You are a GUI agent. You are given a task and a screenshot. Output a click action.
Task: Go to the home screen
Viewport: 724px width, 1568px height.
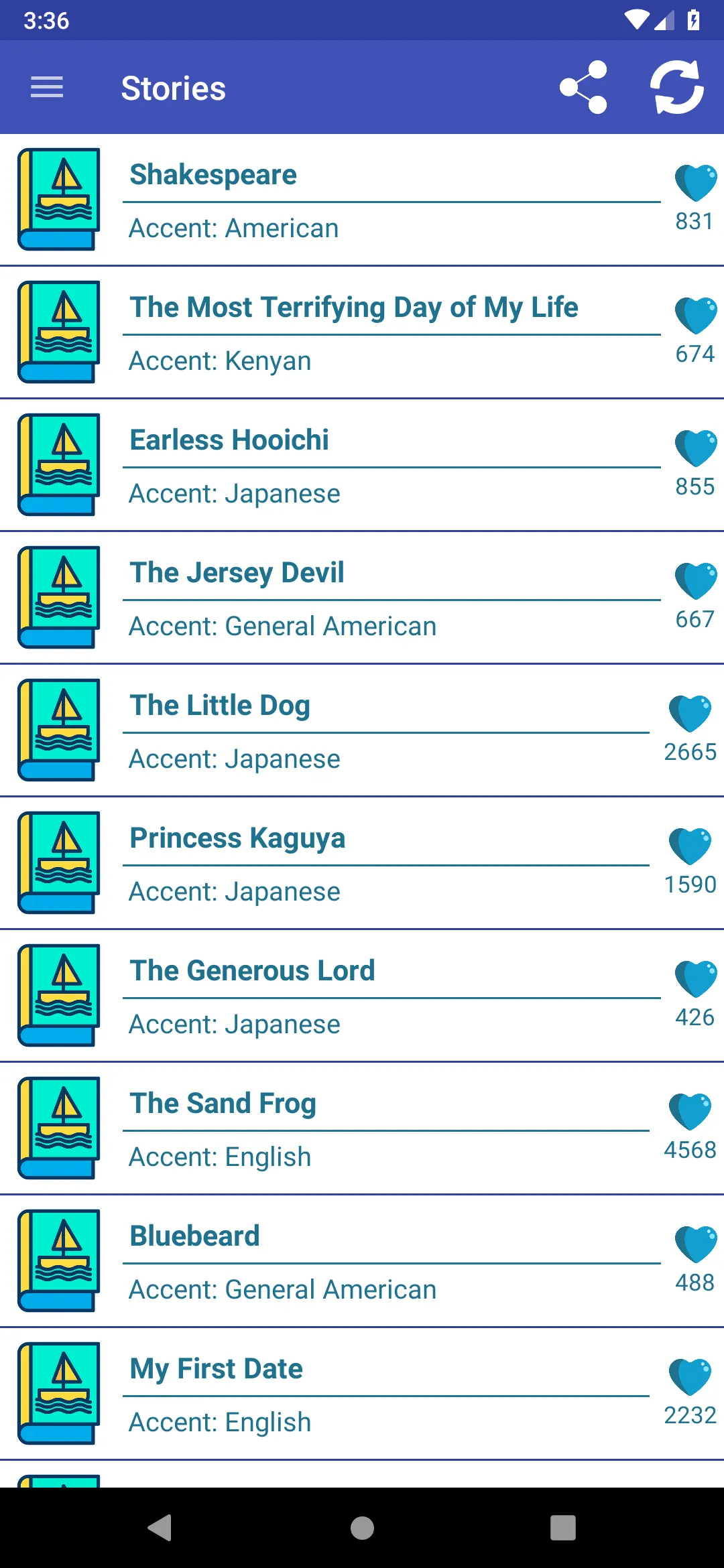point(362,1528)
